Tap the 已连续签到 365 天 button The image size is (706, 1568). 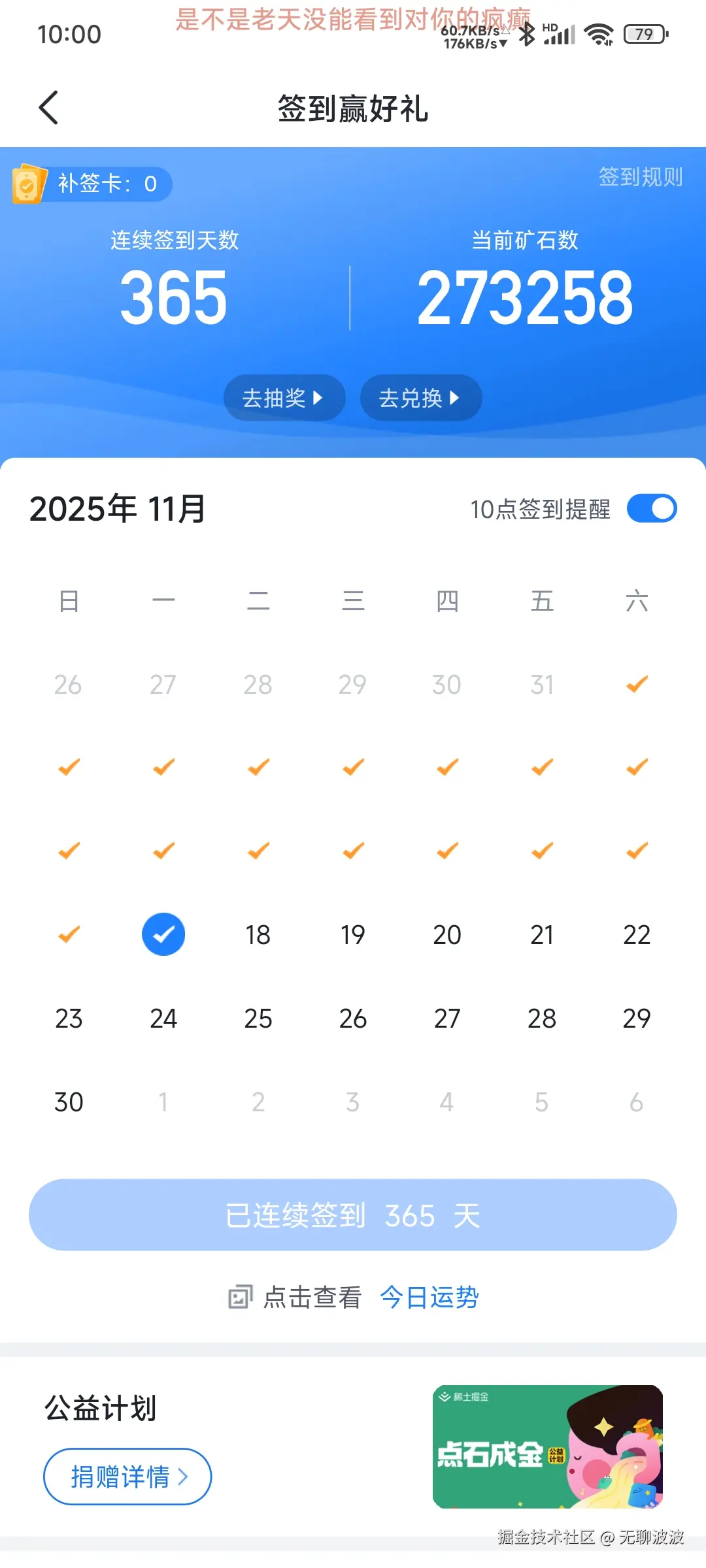pyautogui.click(x=353, y=1215)
